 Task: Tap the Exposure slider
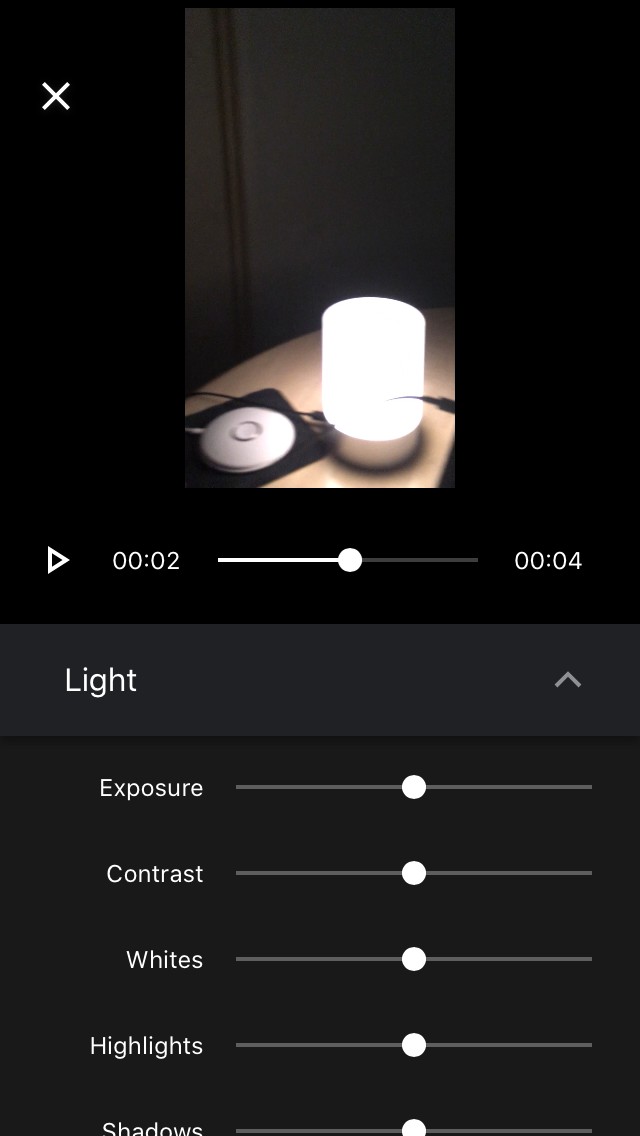[x=414, y=787]
